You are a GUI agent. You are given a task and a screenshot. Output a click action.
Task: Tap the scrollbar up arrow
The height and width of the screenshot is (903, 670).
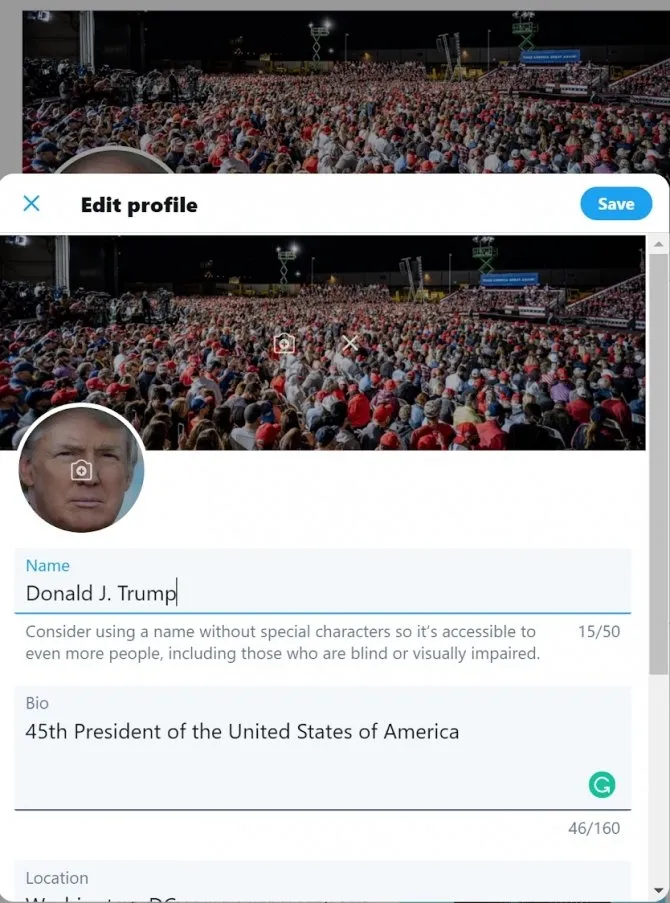[x=659, y=244]
